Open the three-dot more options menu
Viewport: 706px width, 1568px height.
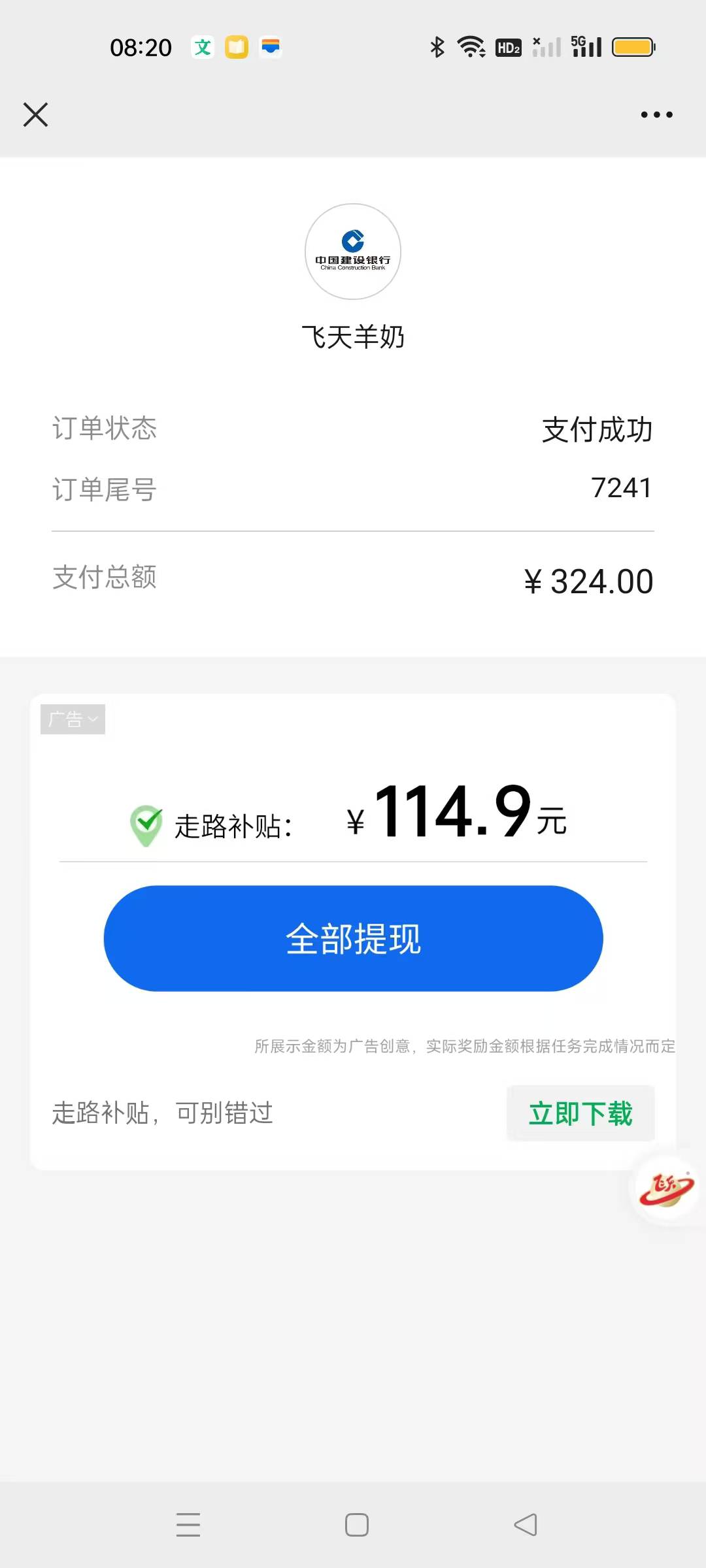pyautogui.click(x=656, y=114)
